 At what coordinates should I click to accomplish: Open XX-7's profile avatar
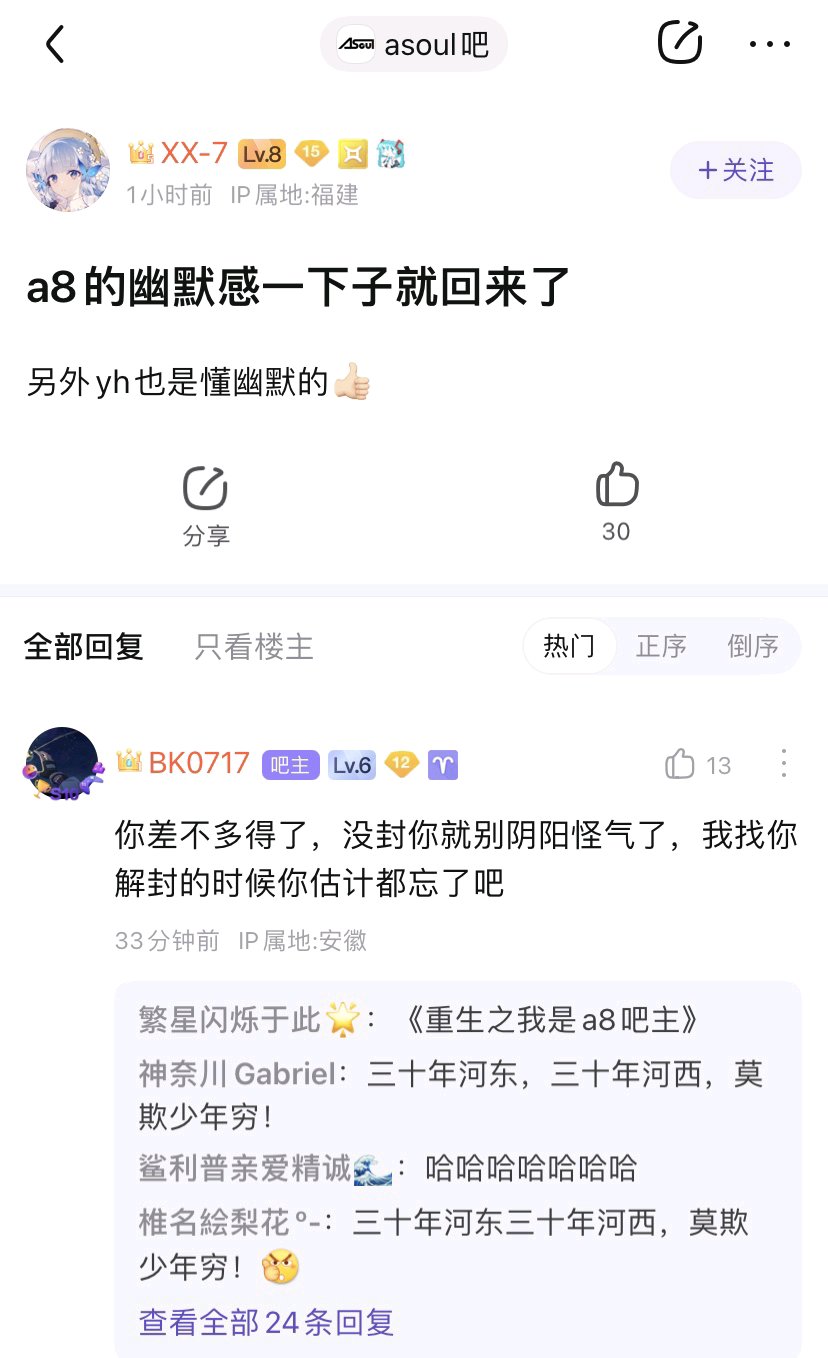[x=68, y=170]
